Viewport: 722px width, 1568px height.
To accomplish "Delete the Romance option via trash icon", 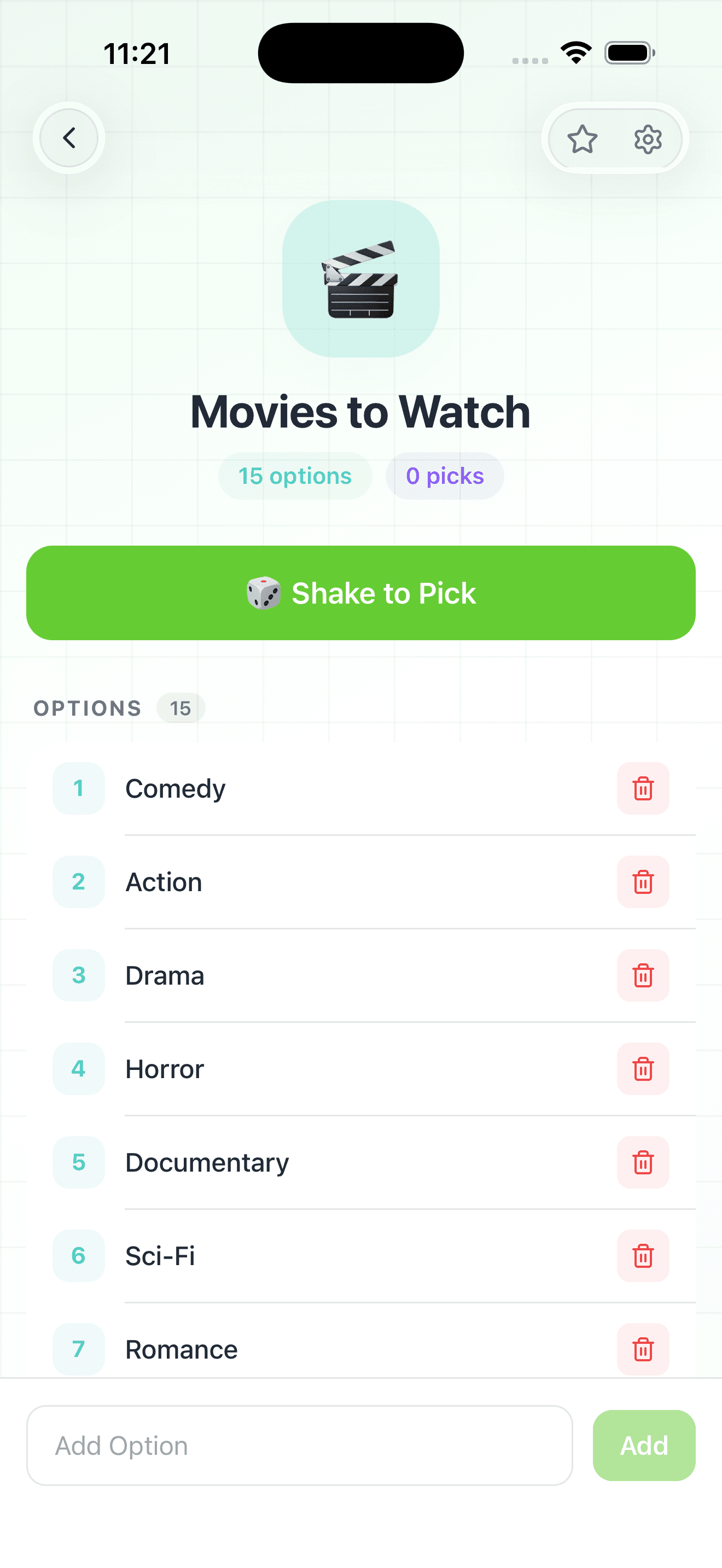I will [643, 1349].
